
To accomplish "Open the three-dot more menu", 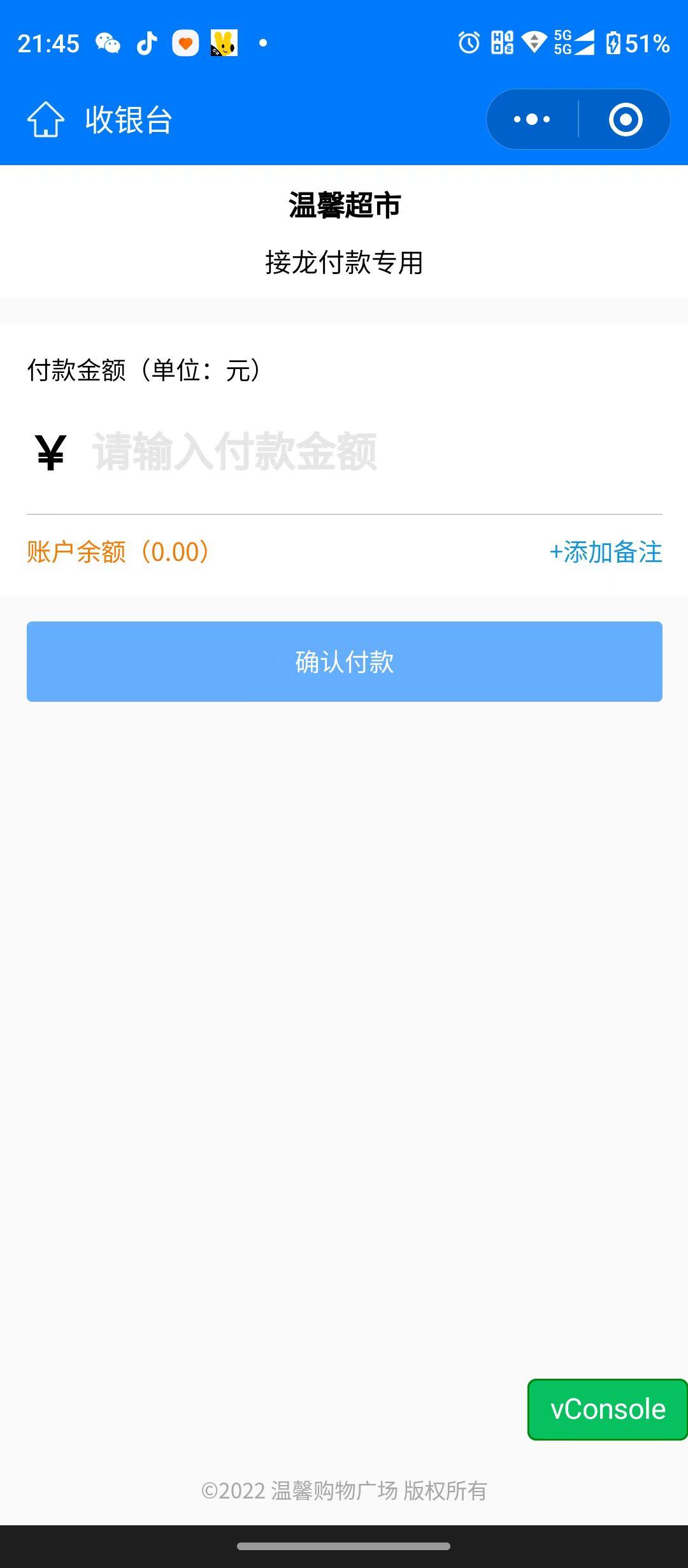I will point(532,119).
